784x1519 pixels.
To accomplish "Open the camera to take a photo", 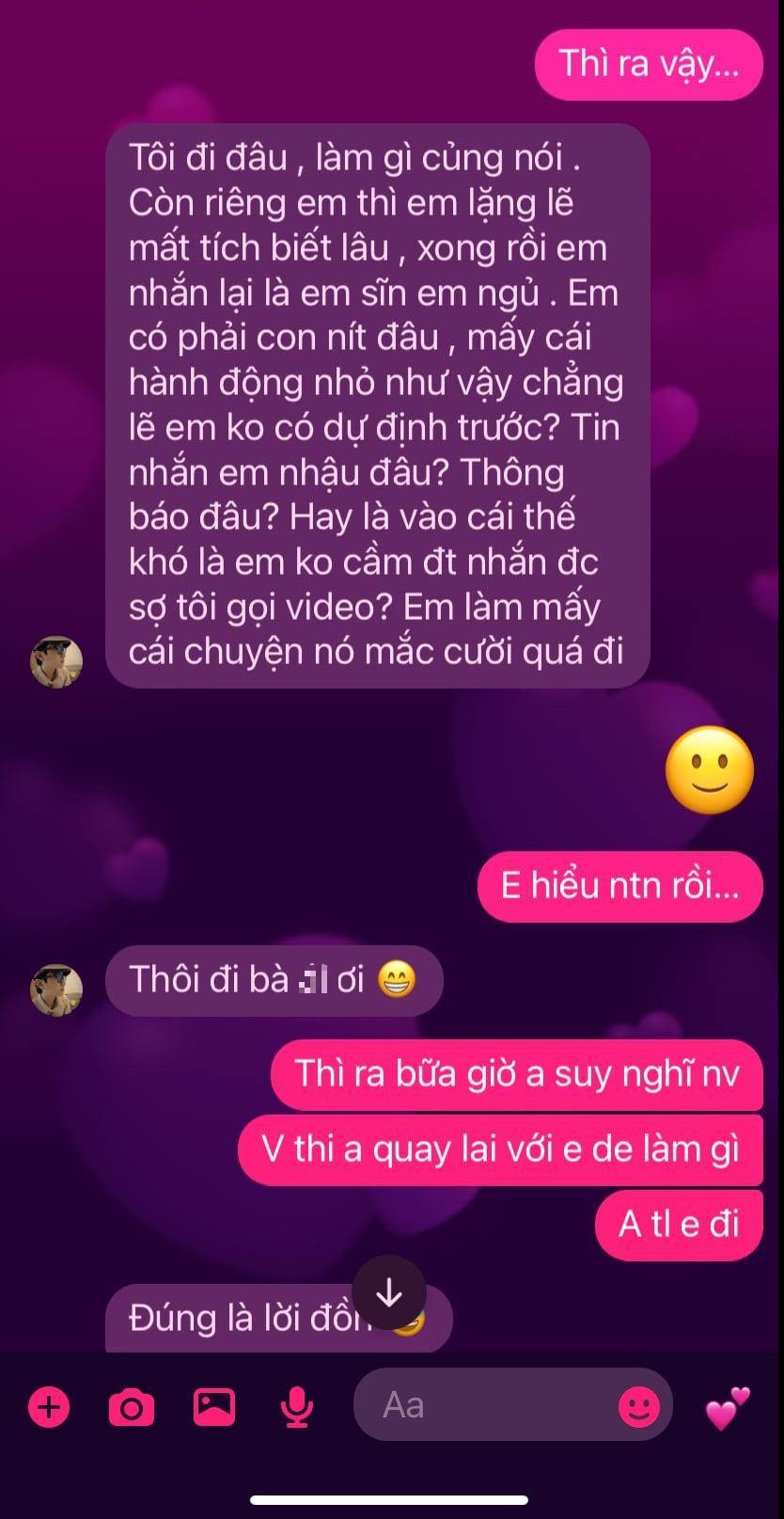I will tap(132, 1408).
